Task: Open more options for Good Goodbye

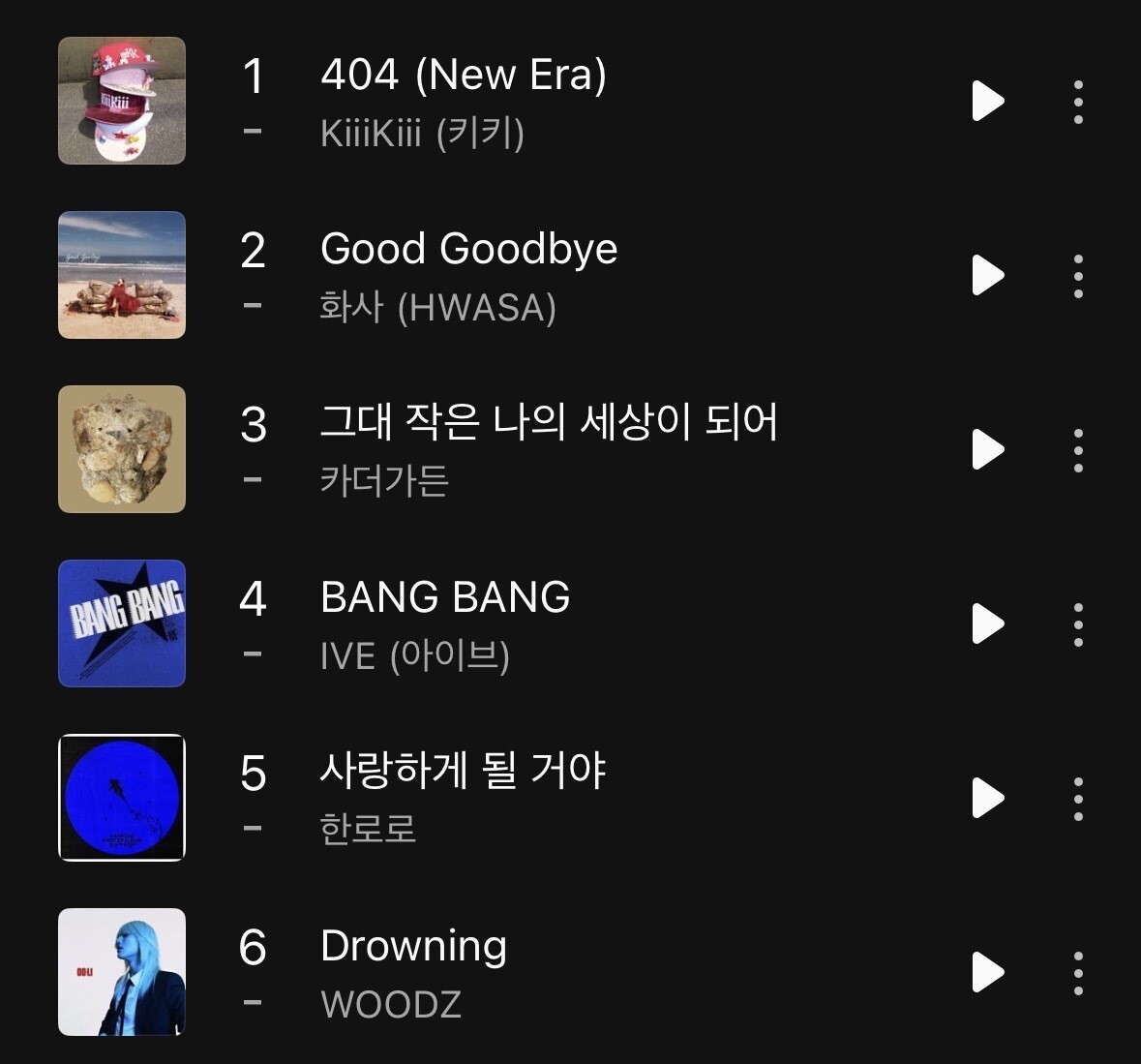Action: tap(1078, 276)
